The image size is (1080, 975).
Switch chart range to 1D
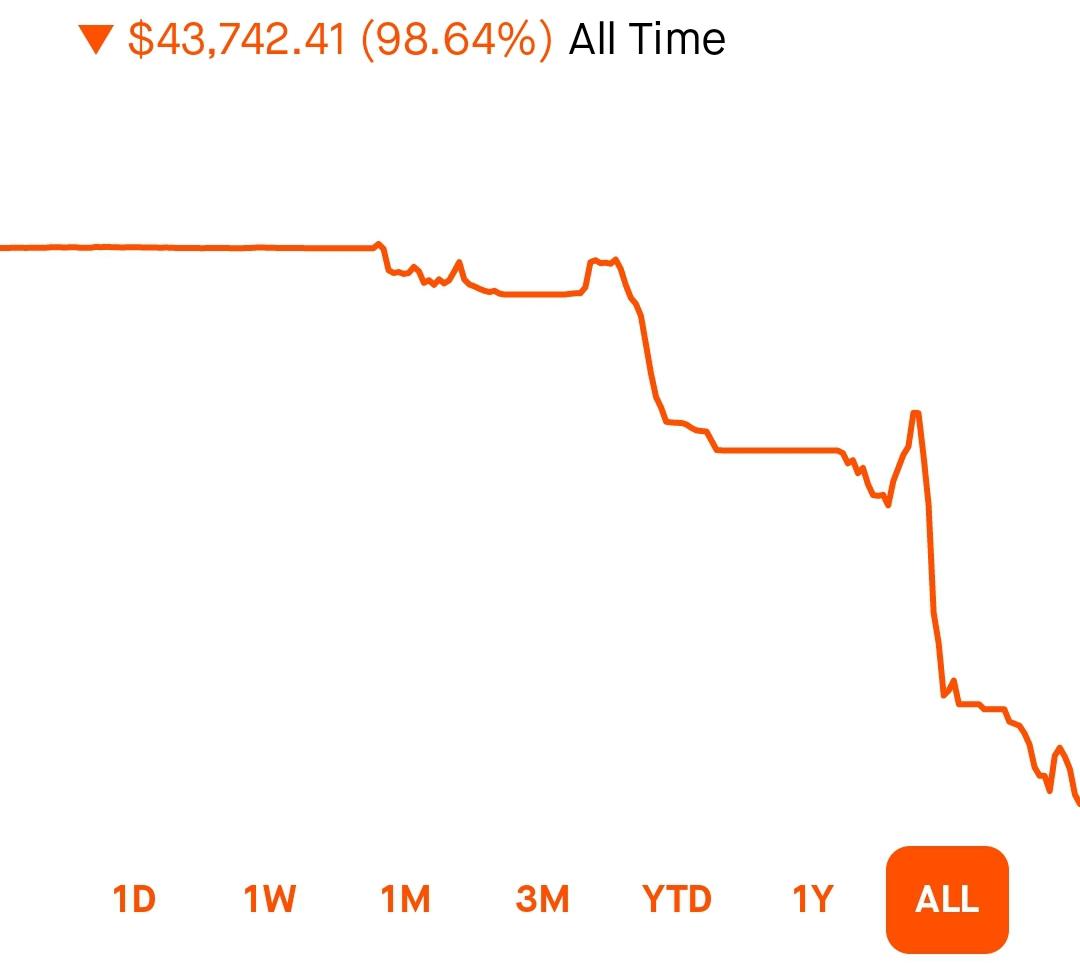(x=134, y=899)
